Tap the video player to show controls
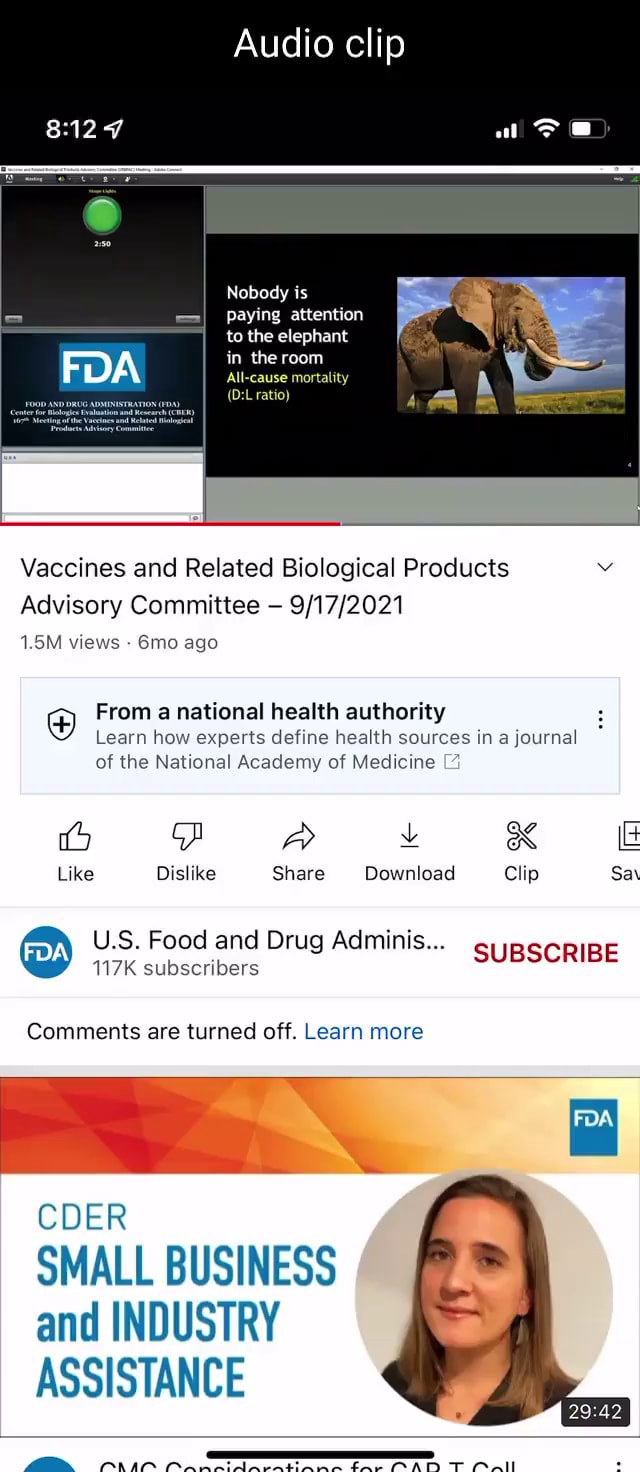 [320, 345]
